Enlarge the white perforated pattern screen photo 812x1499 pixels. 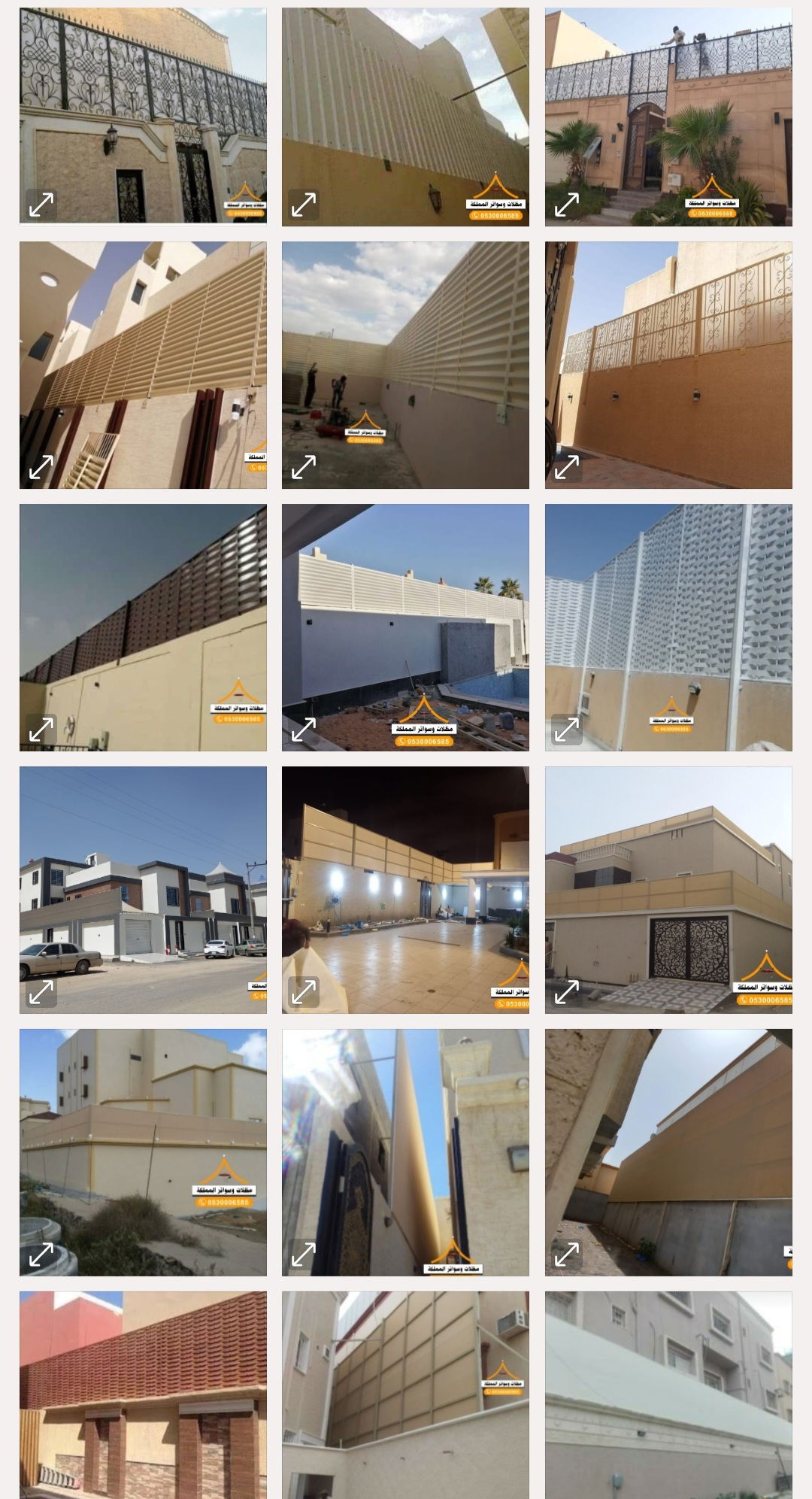click(668, 627)
